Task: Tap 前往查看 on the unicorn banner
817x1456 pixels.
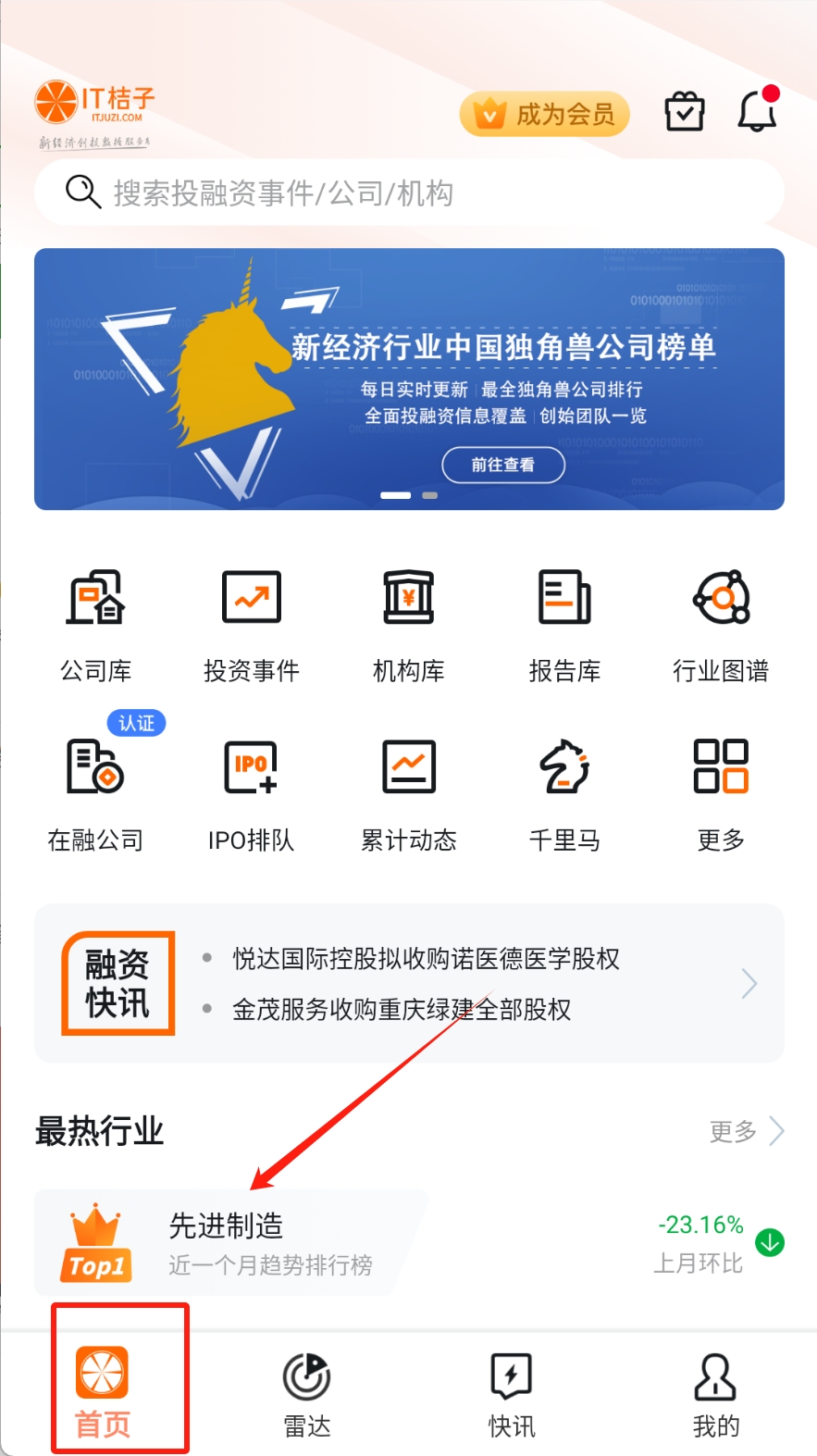Action: tap(502, 465)
